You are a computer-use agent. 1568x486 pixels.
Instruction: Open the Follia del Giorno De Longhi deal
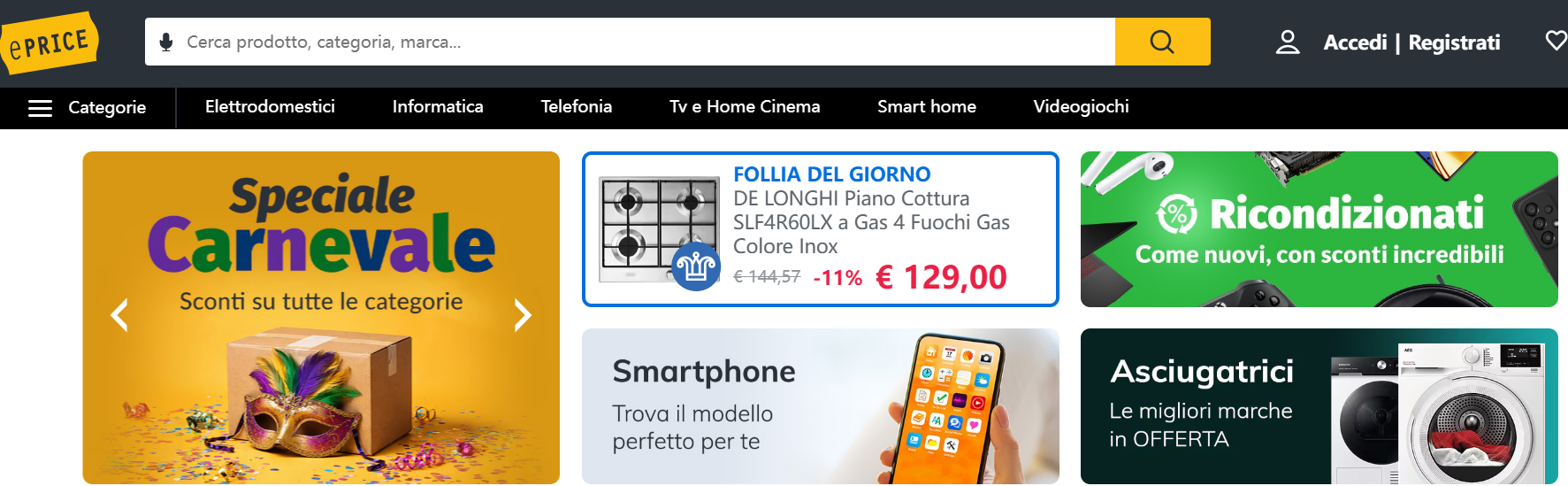coord(820,229)
